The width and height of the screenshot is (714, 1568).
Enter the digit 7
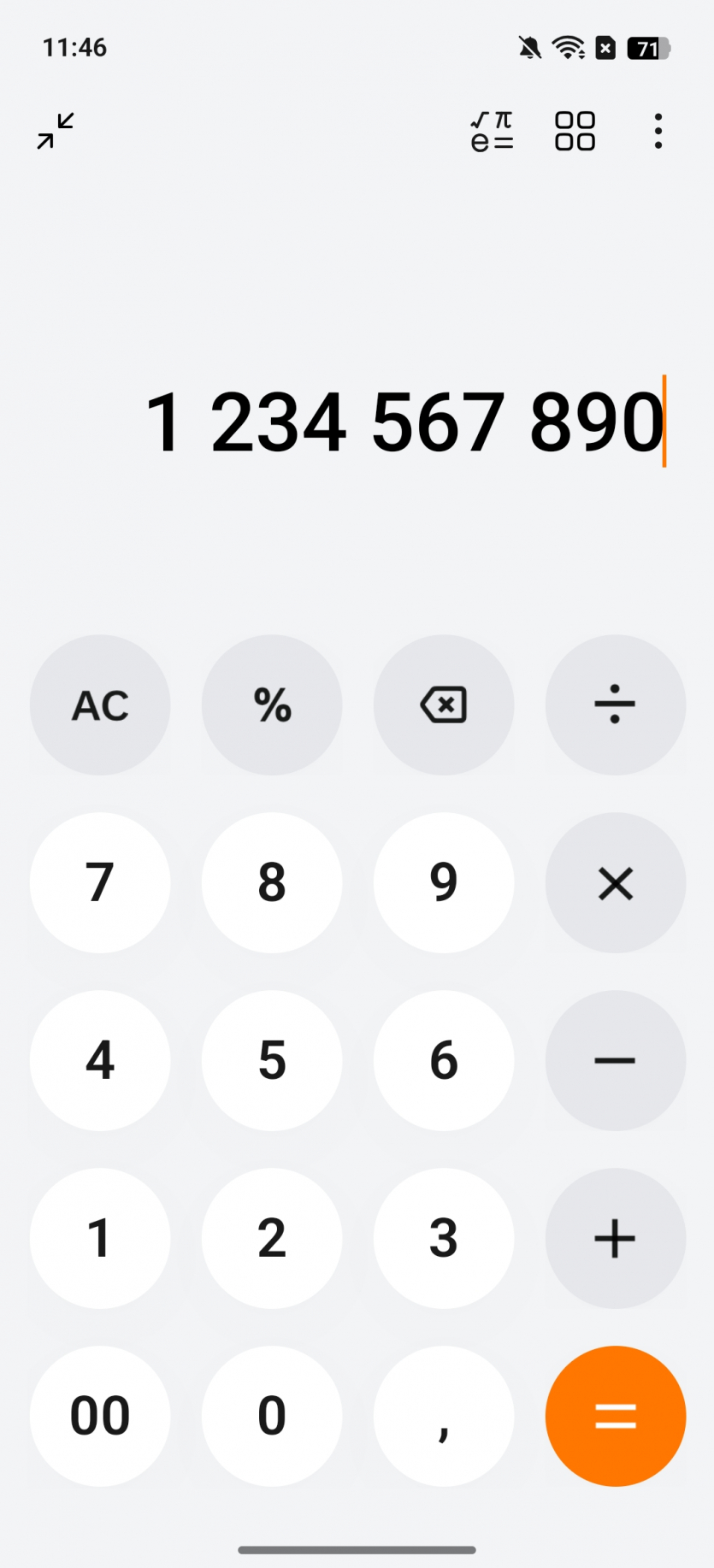tap(100, 882)
